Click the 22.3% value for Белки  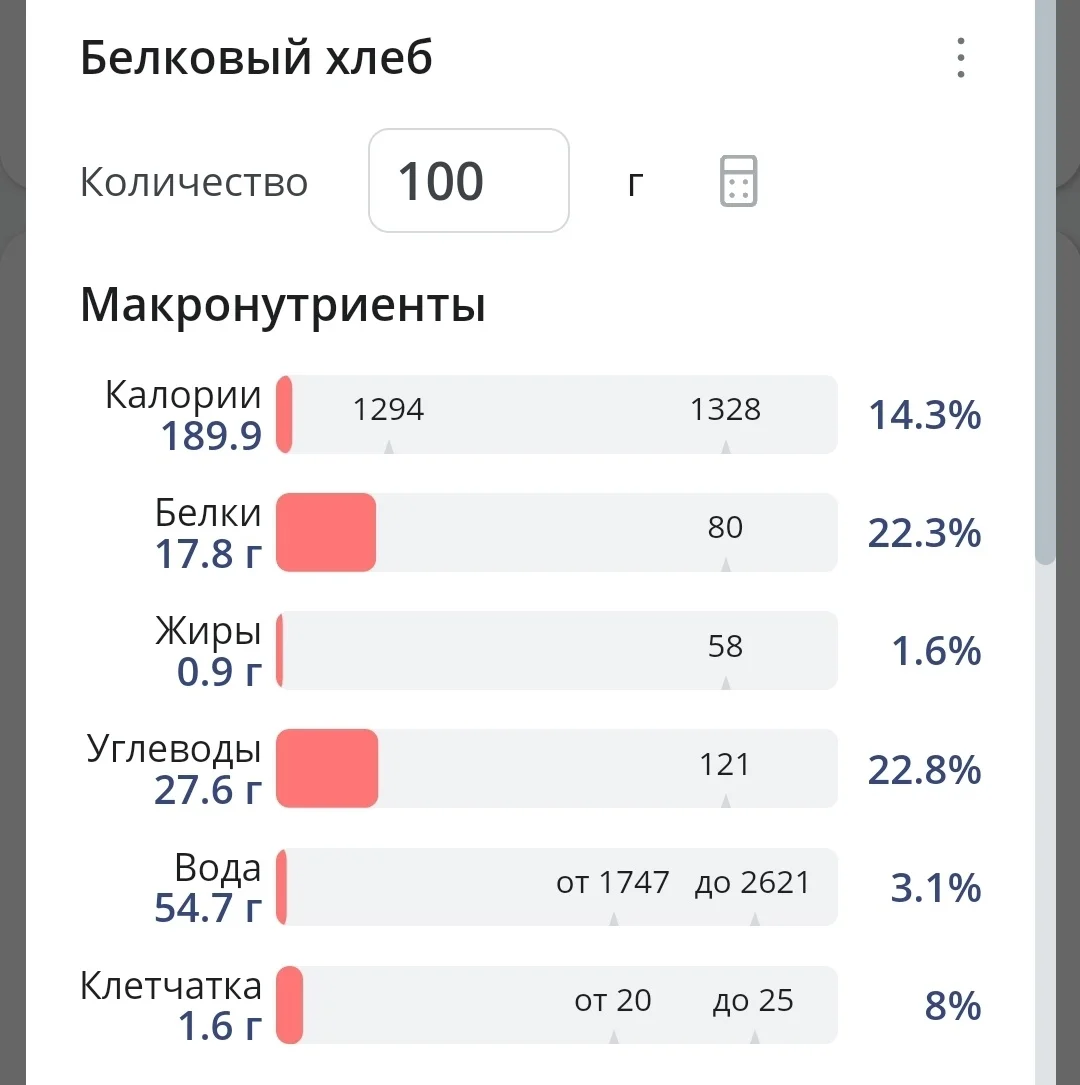tap(925, 533)
